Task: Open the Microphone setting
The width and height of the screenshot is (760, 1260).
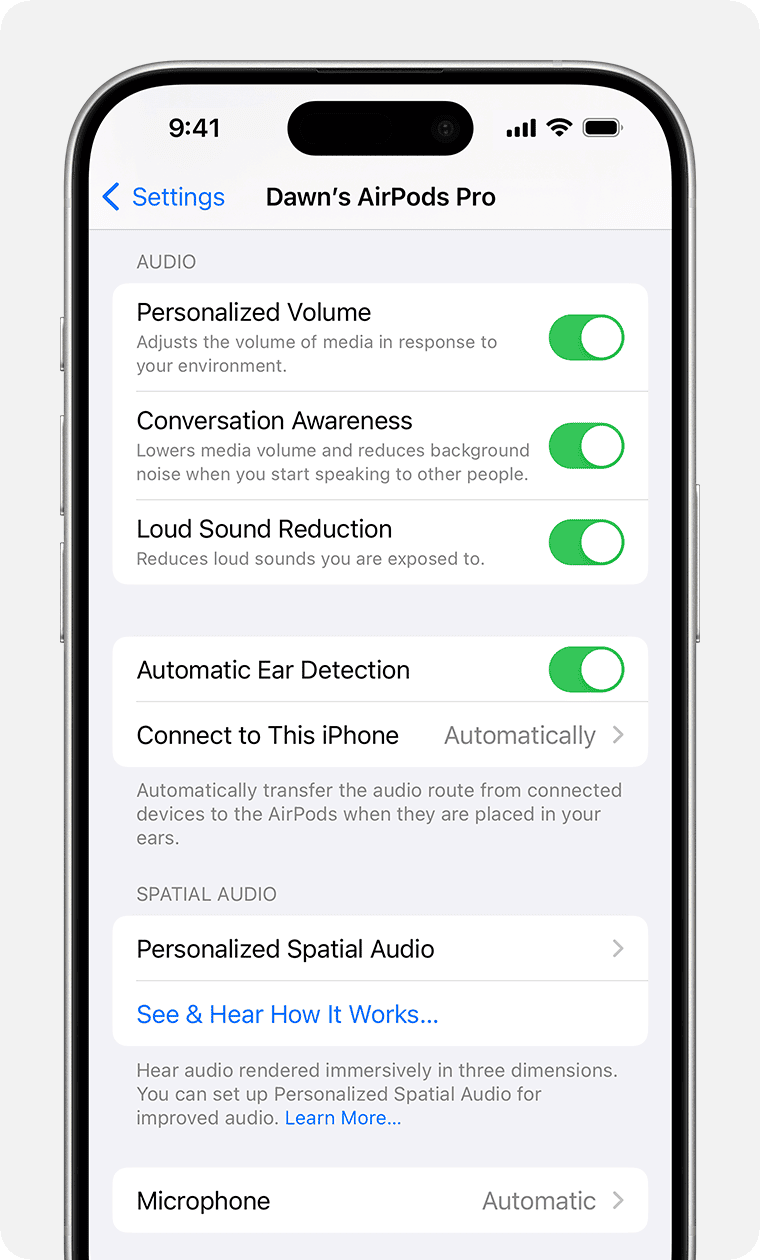Action: 380,1201
